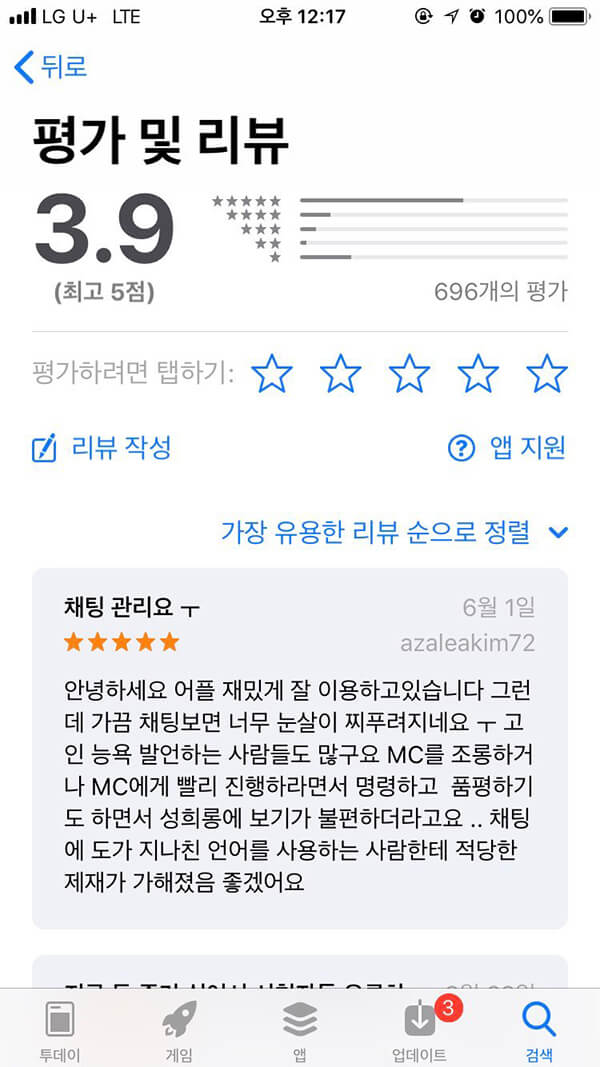
Task: Switch to the 앱 tab
Action: coord(300,1030)
